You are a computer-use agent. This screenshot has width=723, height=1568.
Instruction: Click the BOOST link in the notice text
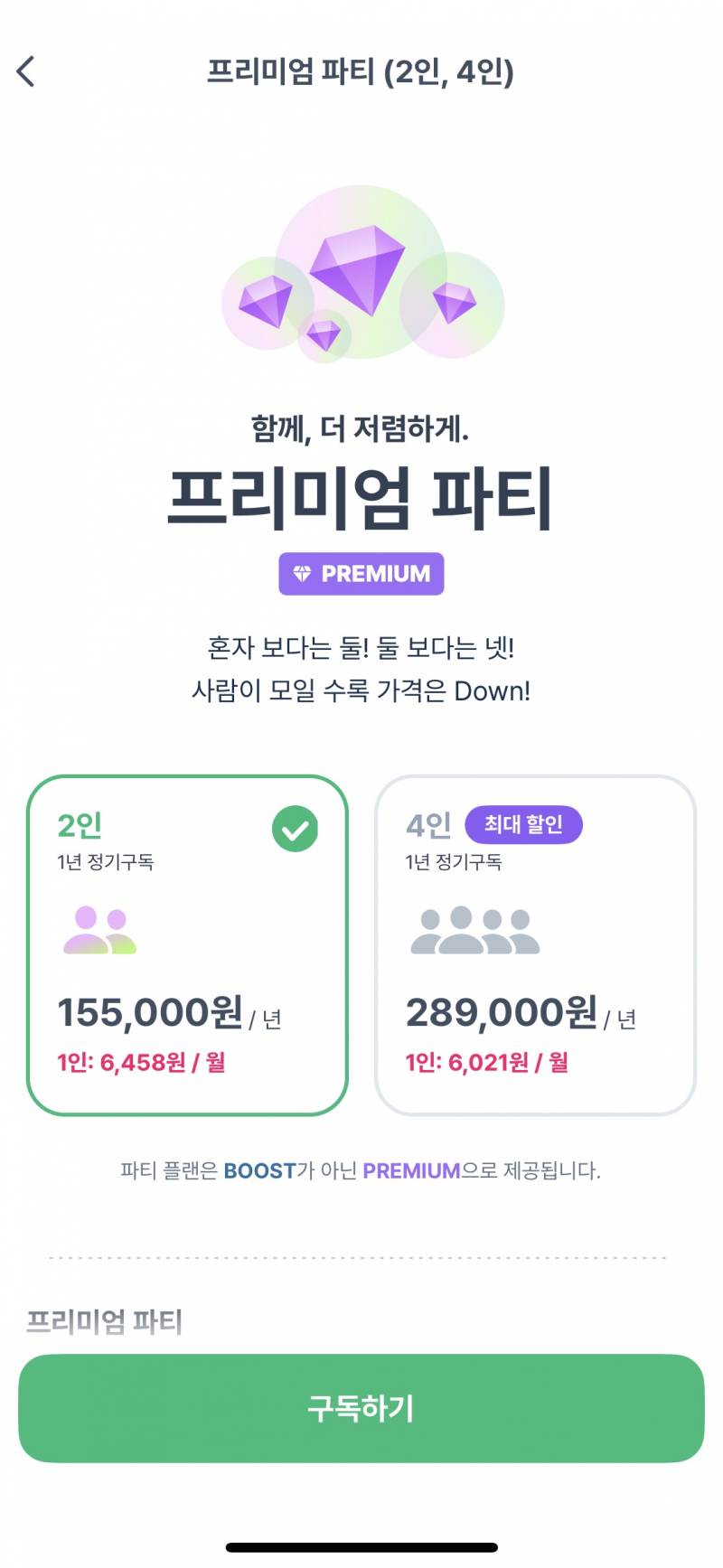(x=260, y=1171)
